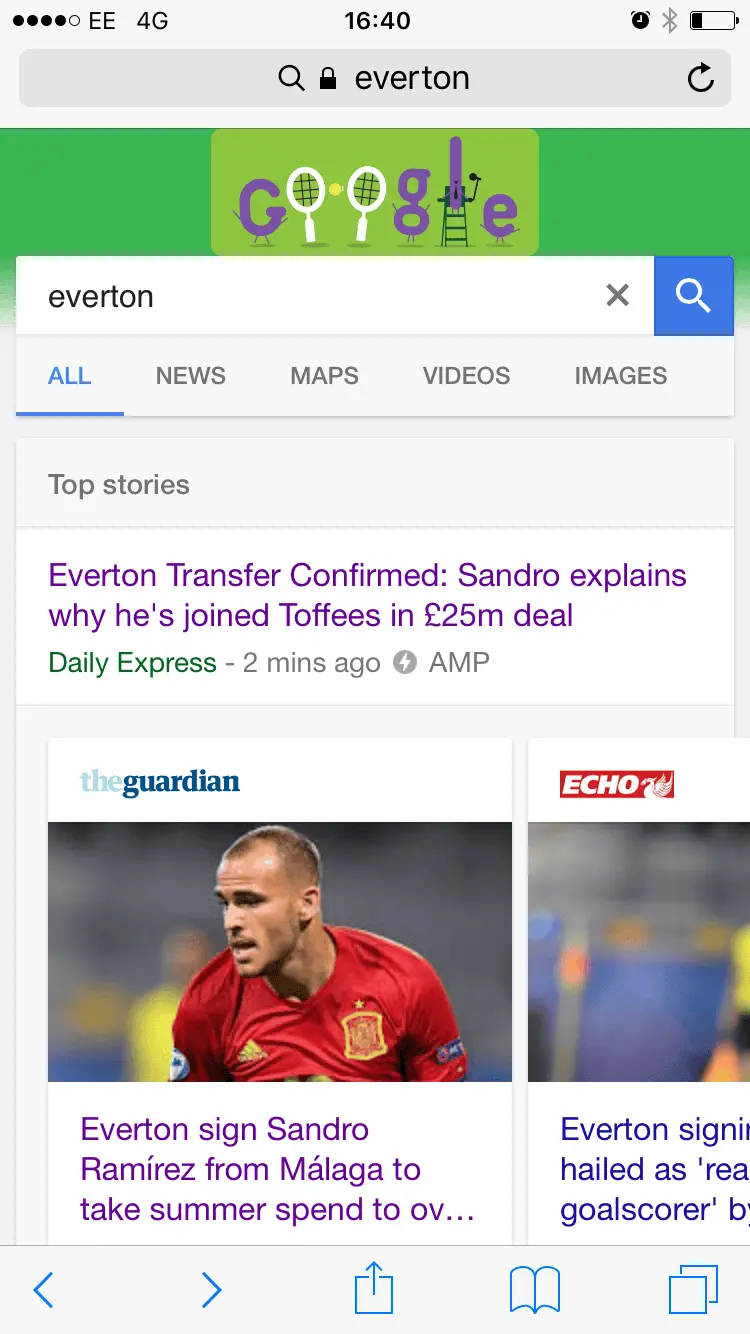This screenshot has height=1334, width=750.
Task: Tap the Safari address bar showing everton
Action: (x=375, y=78)
